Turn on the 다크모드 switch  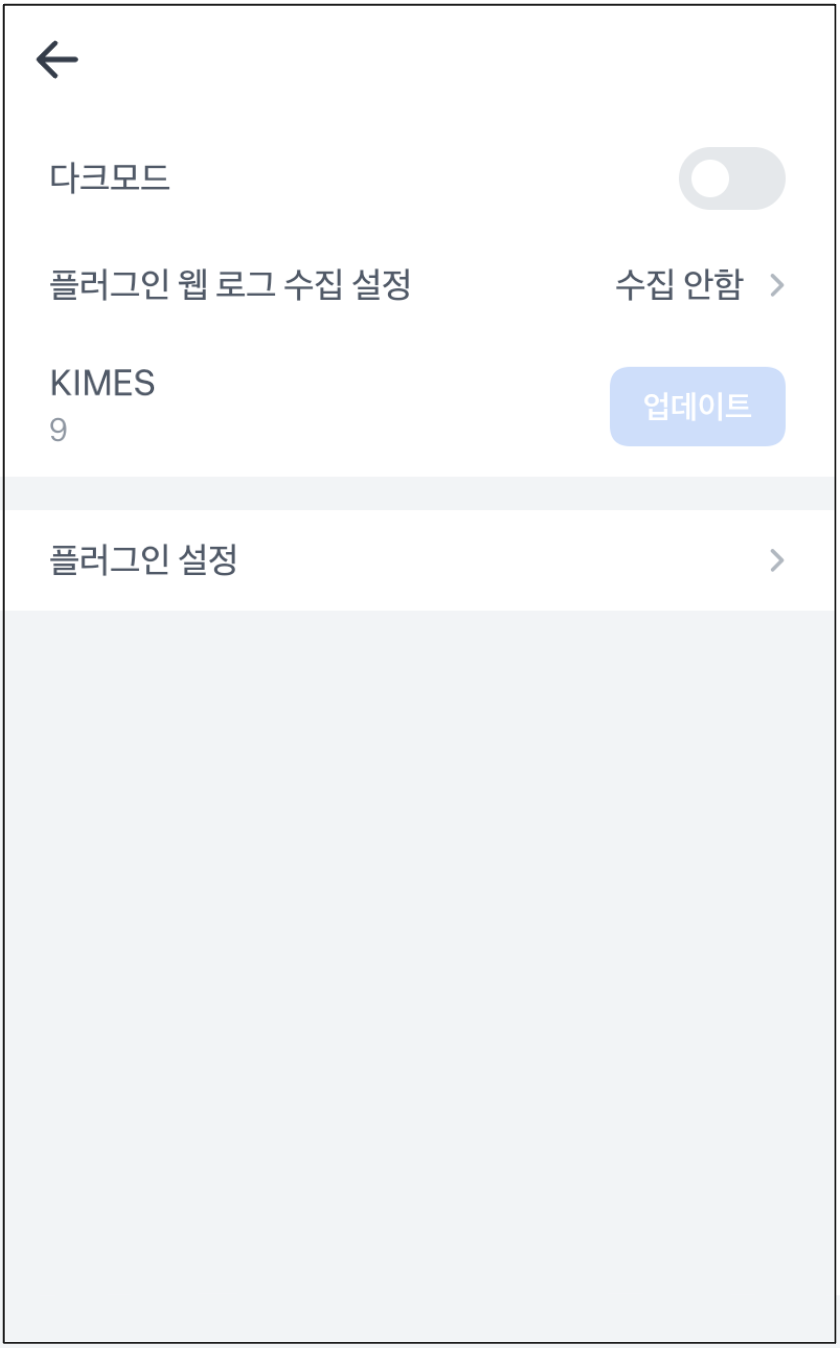point(731,179)
